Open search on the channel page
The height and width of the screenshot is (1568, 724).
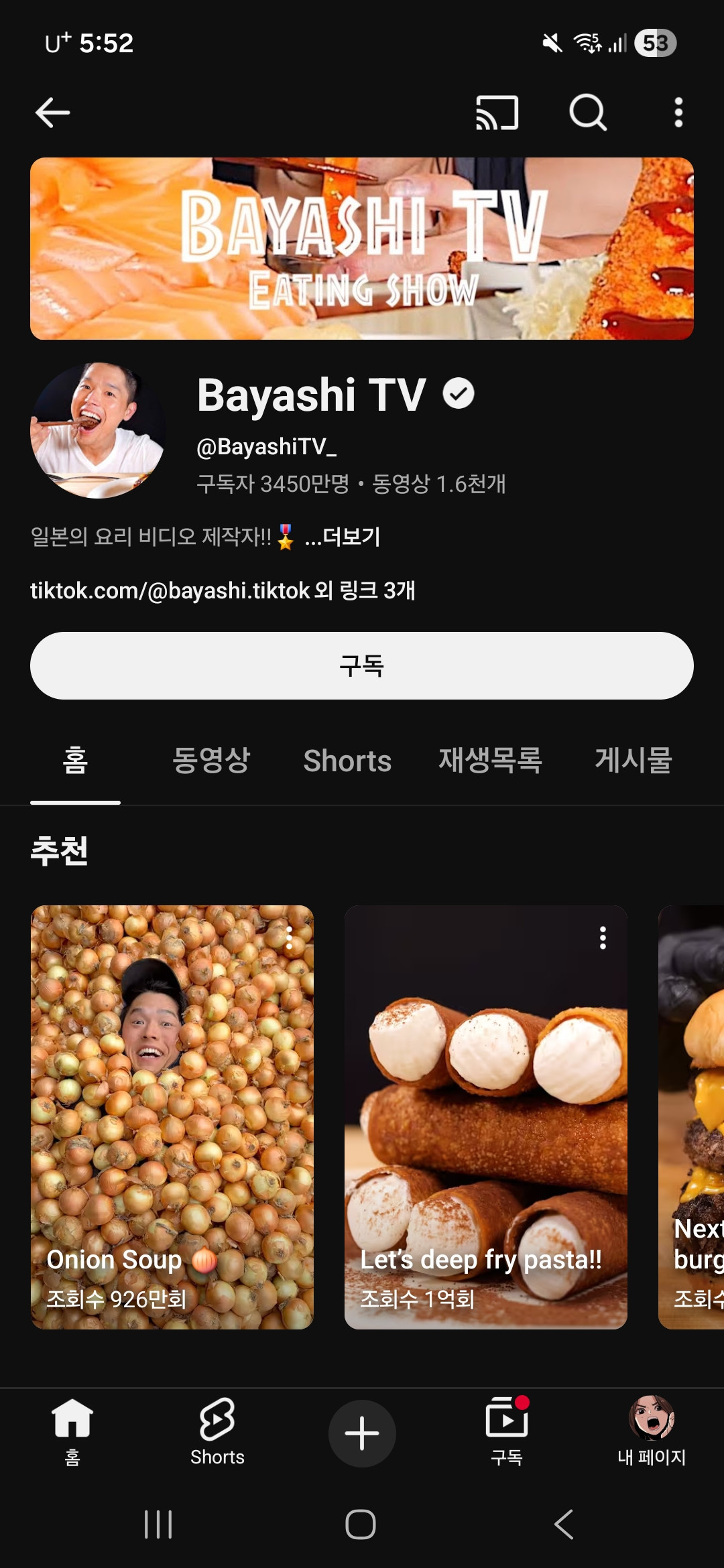click(588, 112)
